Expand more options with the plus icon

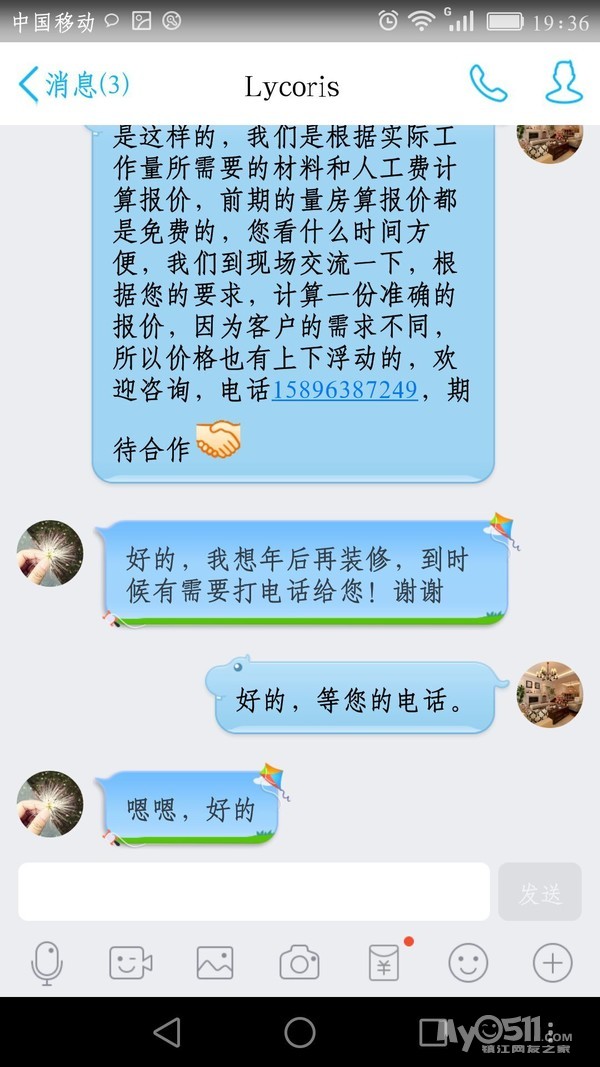552,963
